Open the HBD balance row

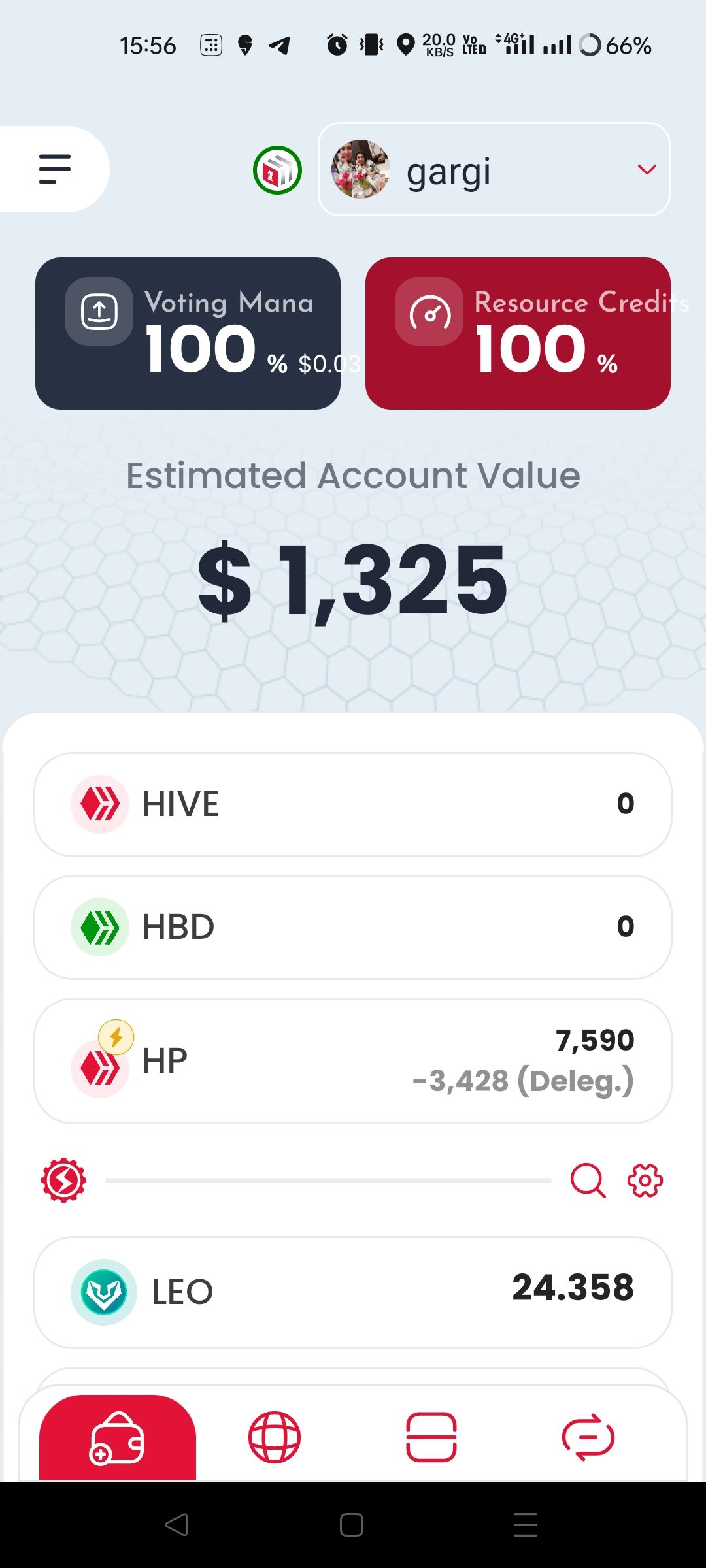click(x=353, y=927)
